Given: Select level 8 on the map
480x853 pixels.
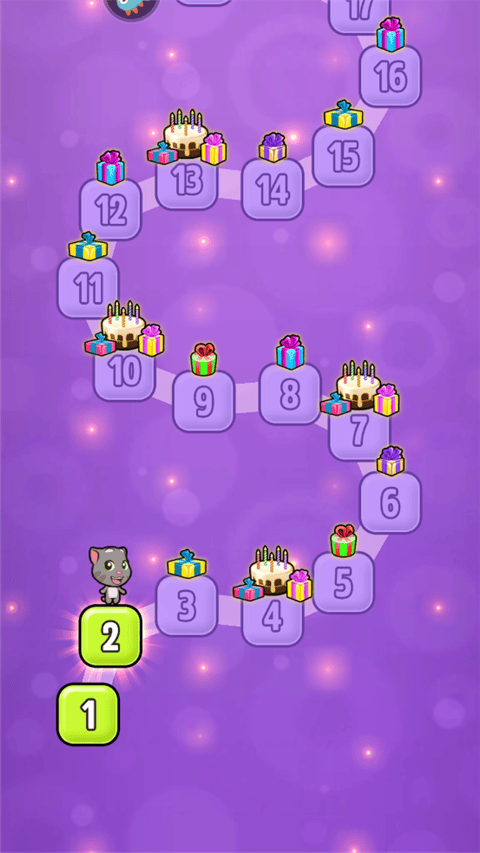Looking at the screenshot, I should coord(290,394).
